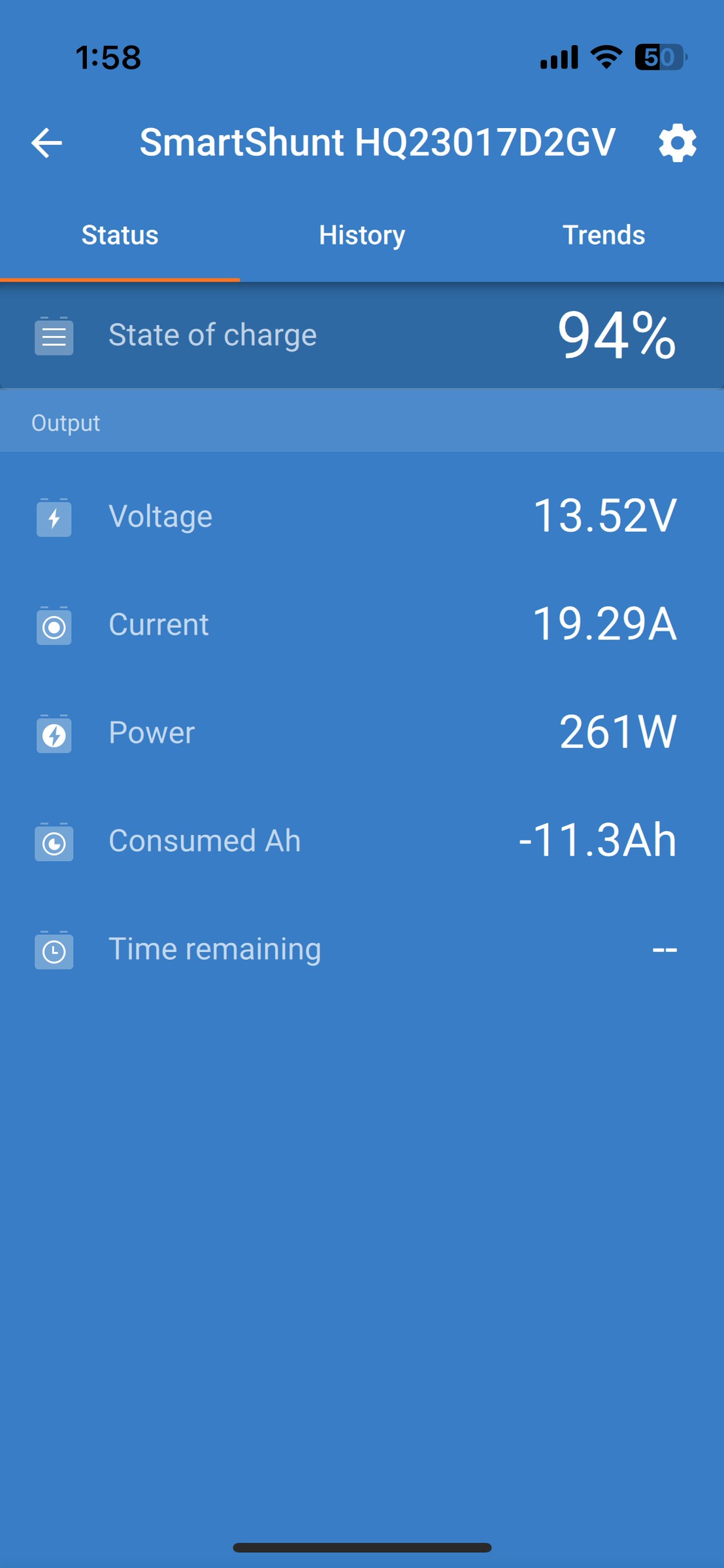This screenshot has width=724, height=1568.
Task: Switch to the History tab
Action: coord(362,235)
